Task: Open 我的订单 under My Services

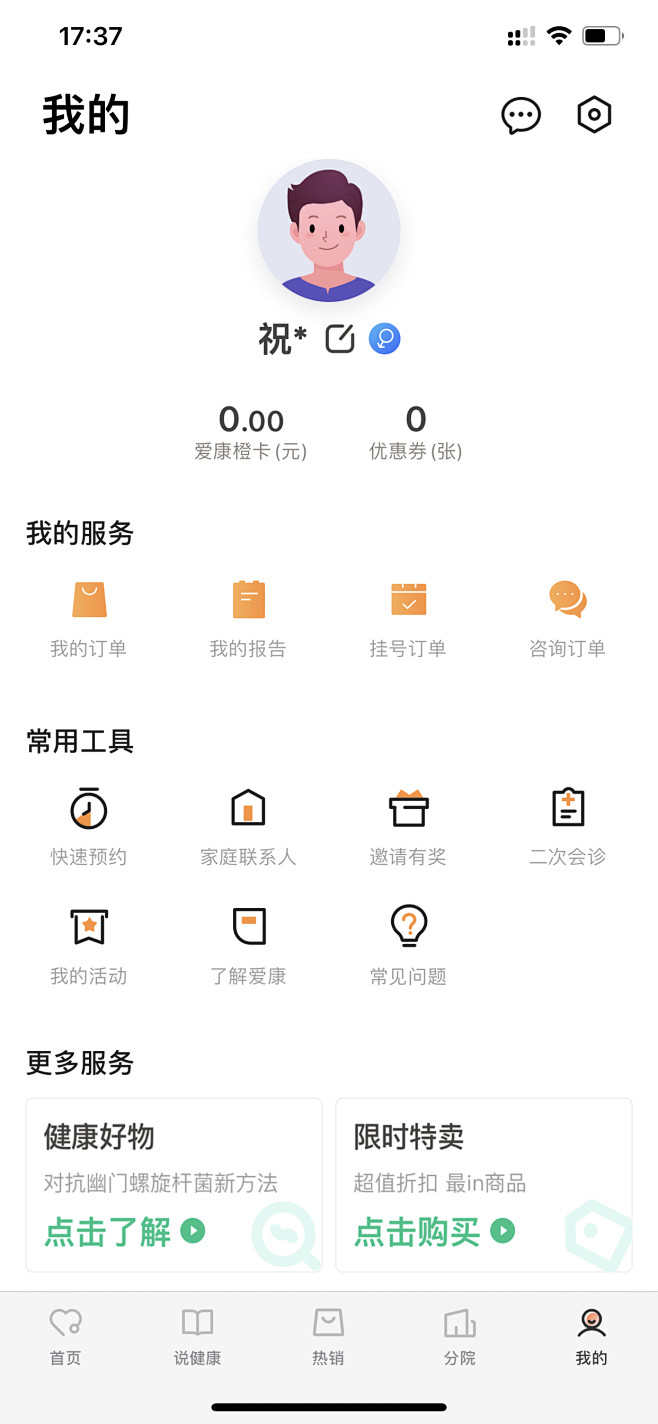Action: coord(89,619)
